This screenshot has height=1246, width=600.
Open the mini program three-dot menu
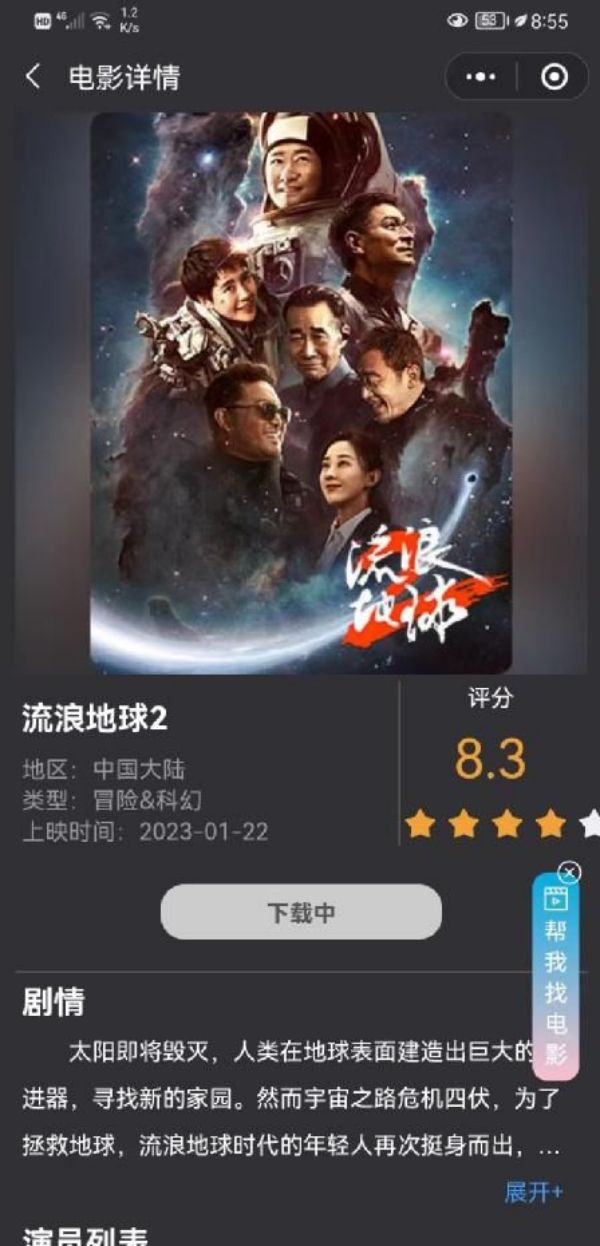click(481, 77)
